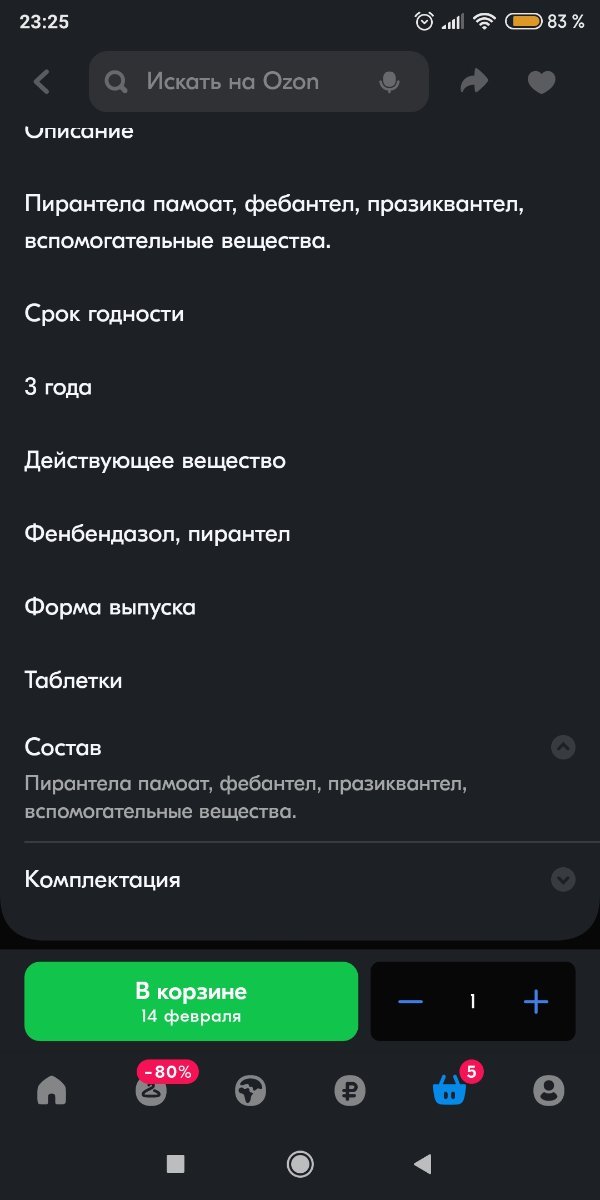Start voice search with the microphone
This screenshot has height=1200, width=600.
389,82
